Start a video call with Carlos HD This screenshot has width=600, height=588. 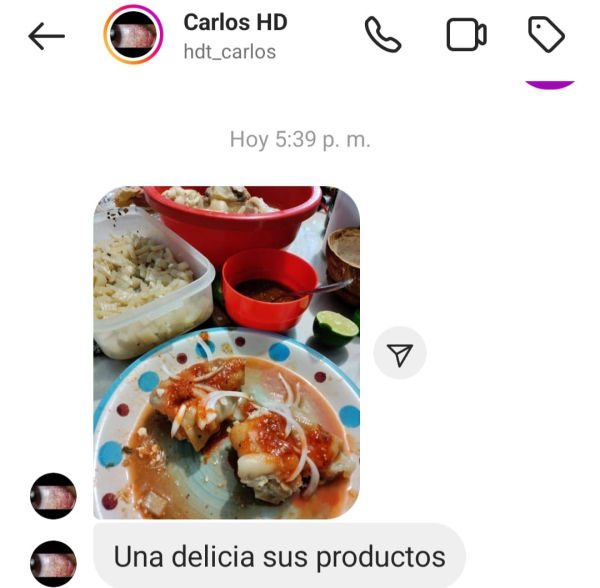tap(465, 36)
